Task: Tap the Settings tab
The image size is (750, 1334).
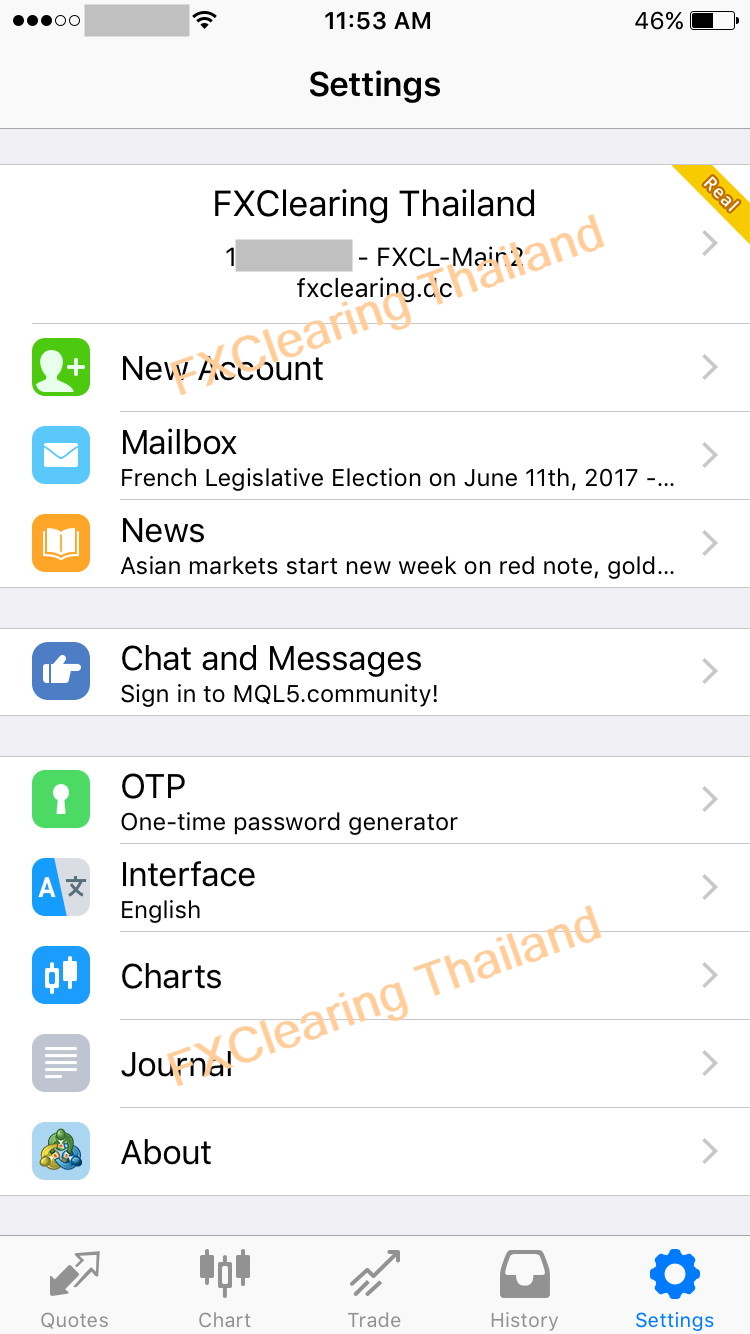Action: pos(675,1288)
